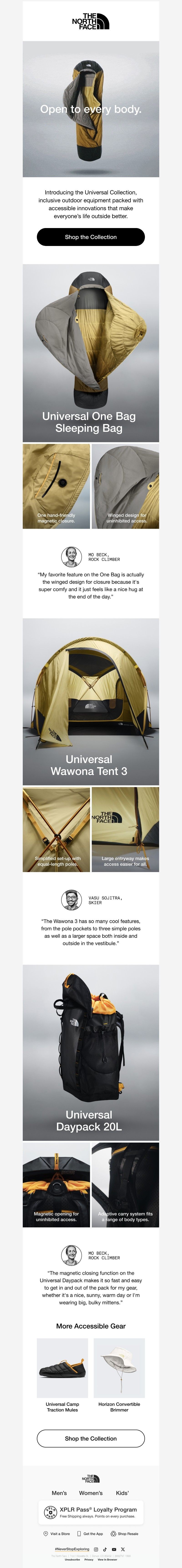Open the Shop Resale link
The image size is (182, 1568).
[125, 1534]
